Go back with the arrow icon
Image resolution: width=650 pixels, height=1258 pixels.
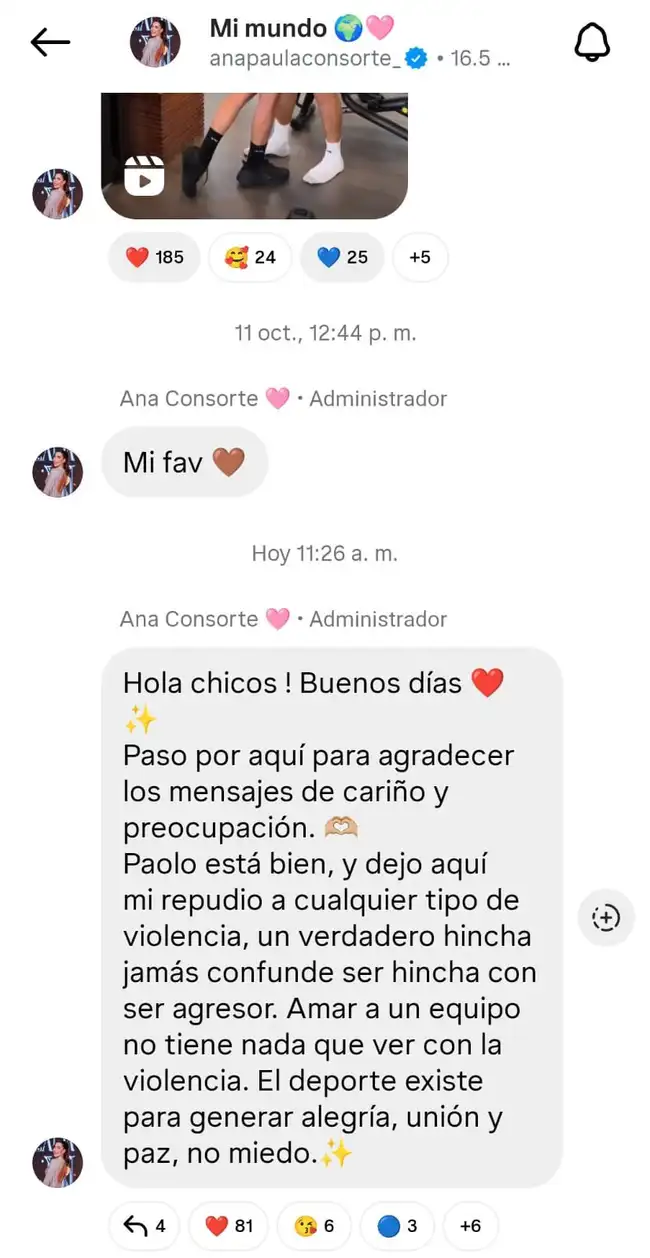(x=50, y=42)
